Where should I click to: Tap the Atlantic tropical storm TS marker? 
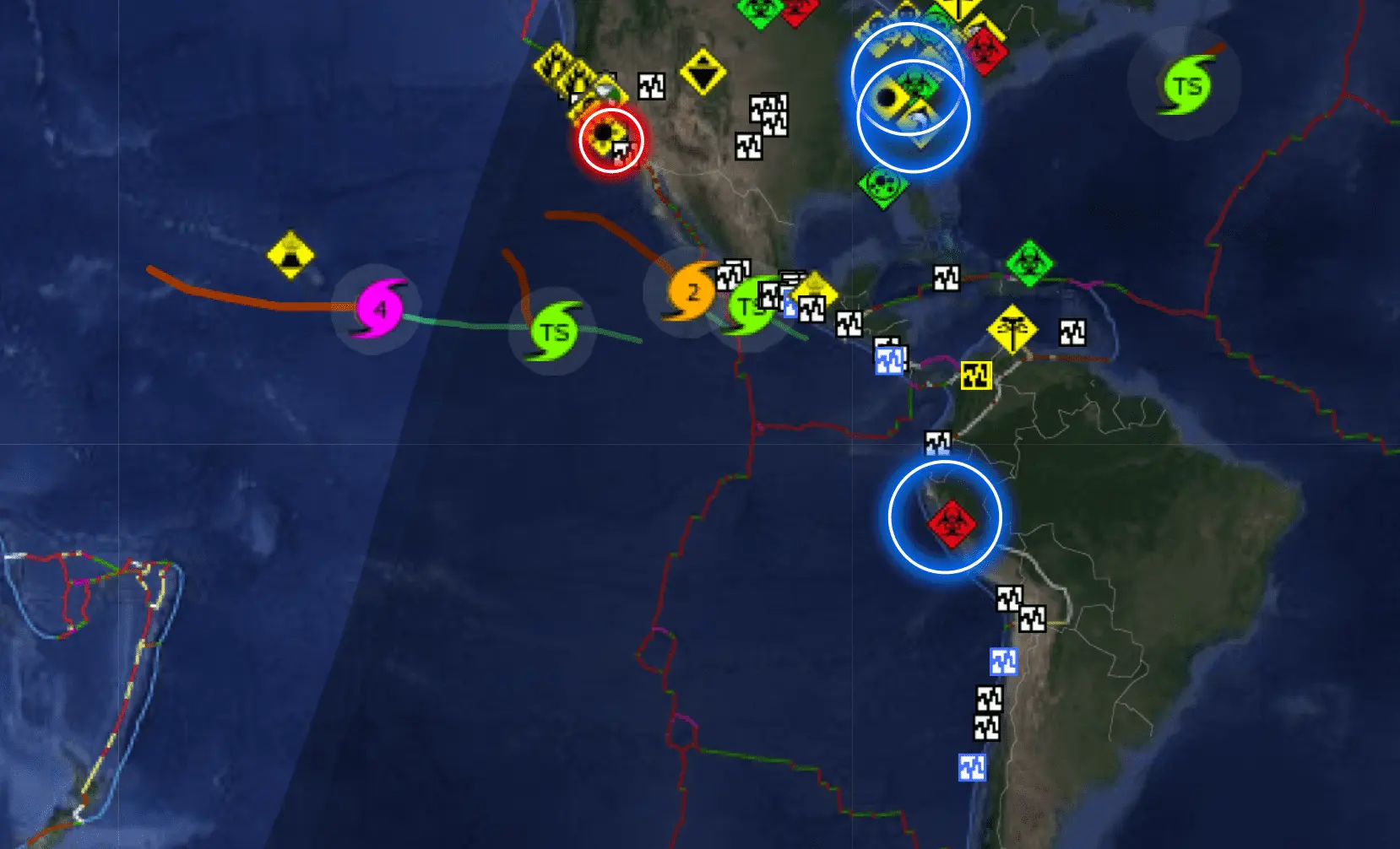pos(1186,86)
